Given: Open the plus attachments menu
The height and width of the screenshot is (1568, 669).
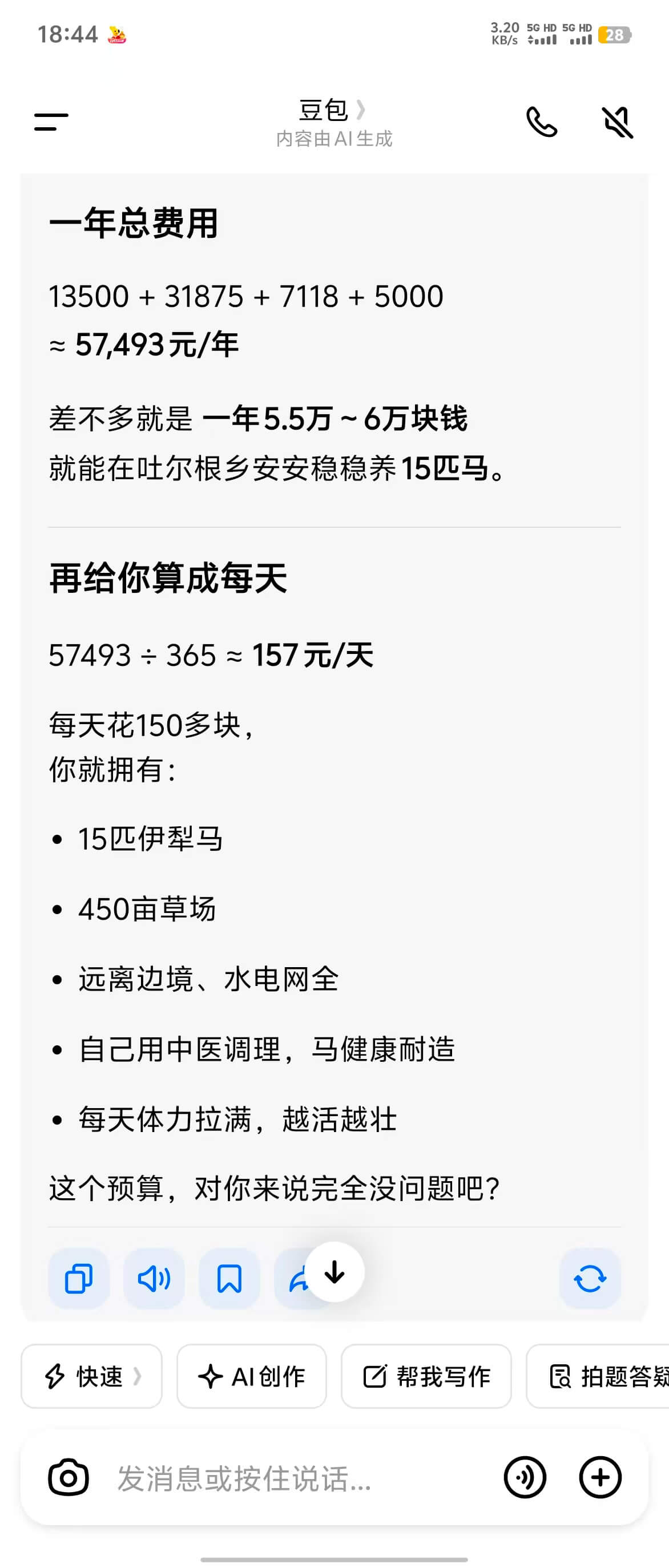Looking at the screenshot, I should 599,1477.
